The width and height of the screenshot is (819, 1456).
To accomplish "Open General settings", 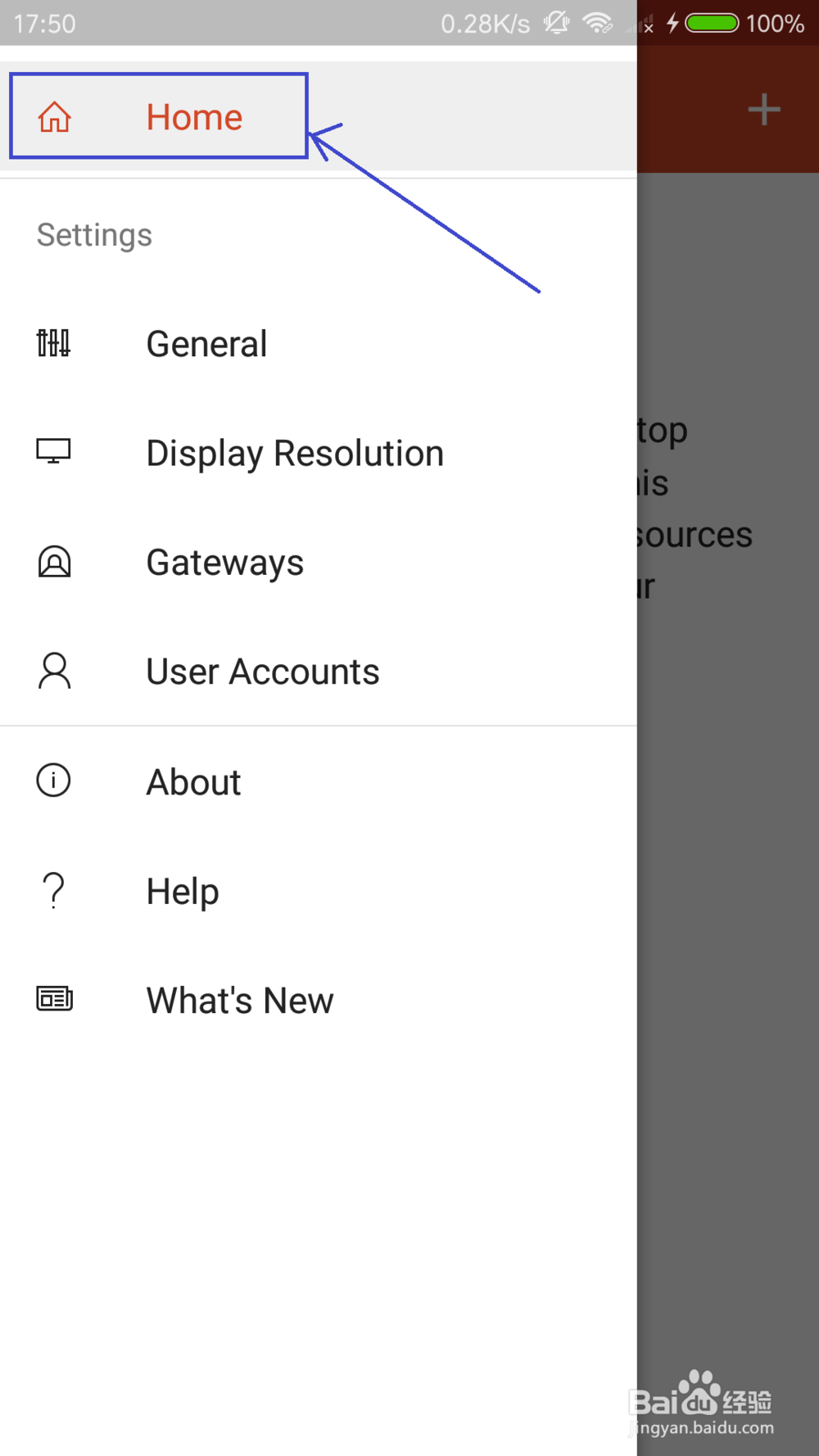I will pyautogui.click(x=318, y=344).
